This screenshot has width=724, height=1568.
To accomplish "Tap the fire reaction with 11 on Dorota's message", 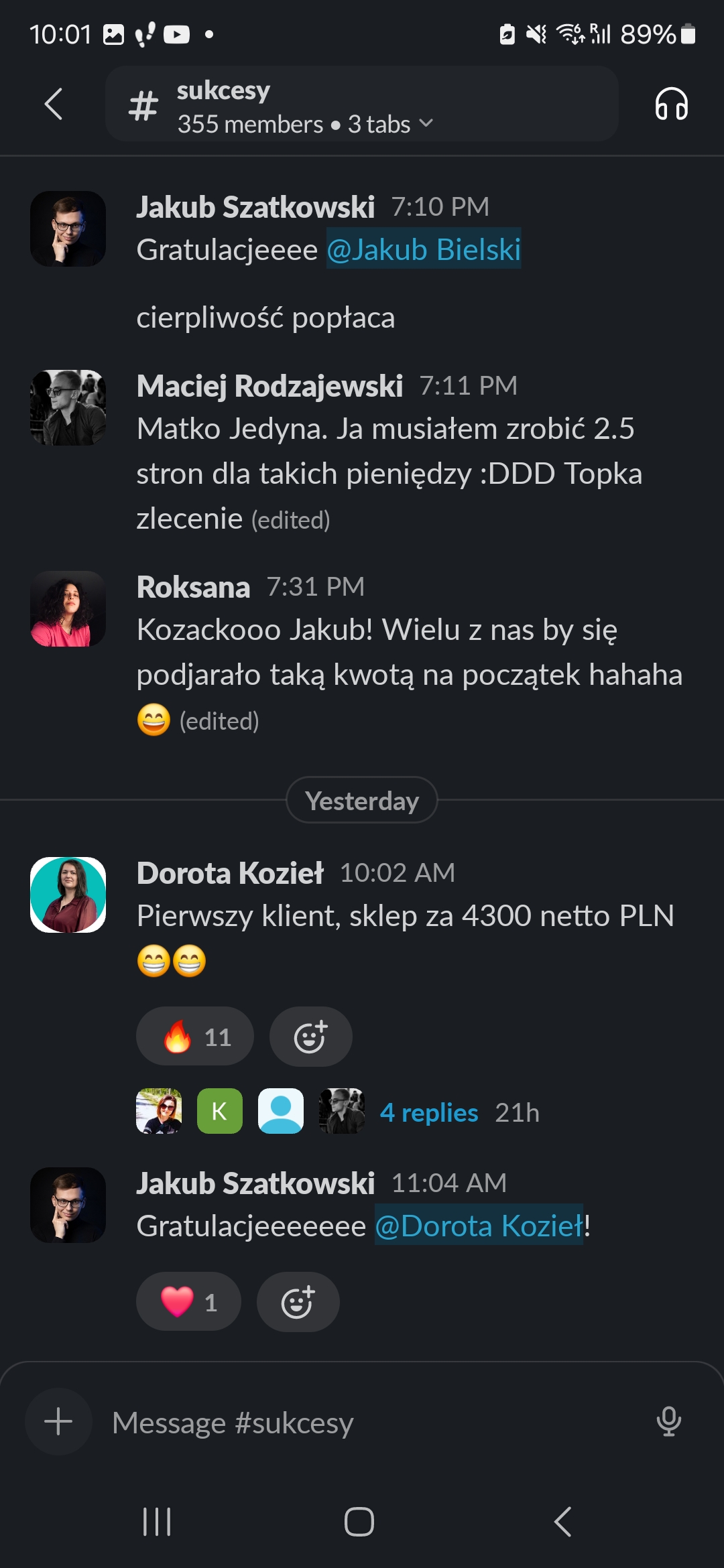I will point(195,1037).
